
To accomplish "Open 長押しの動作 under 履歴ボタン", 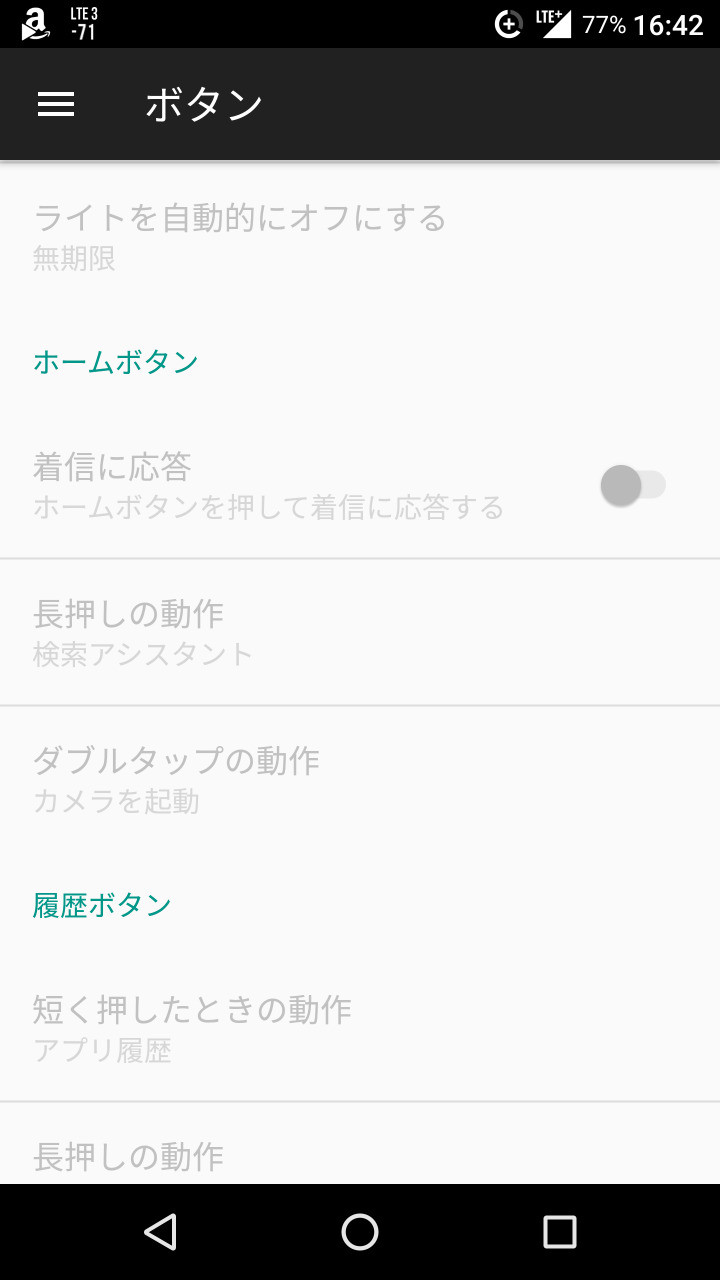I will (360, 1144).
